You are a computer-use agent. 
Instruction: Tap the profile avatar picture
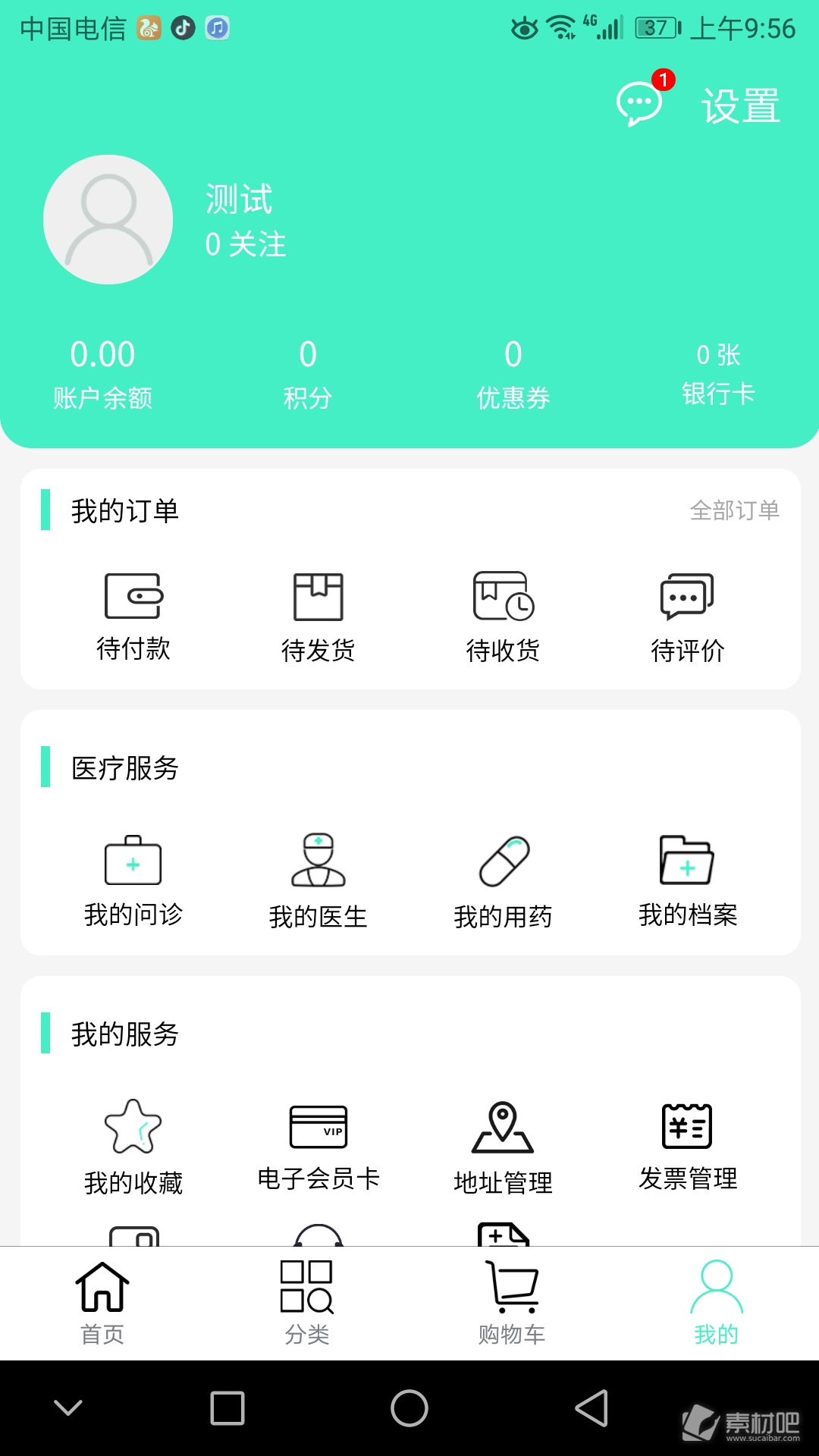coord(108,220)
